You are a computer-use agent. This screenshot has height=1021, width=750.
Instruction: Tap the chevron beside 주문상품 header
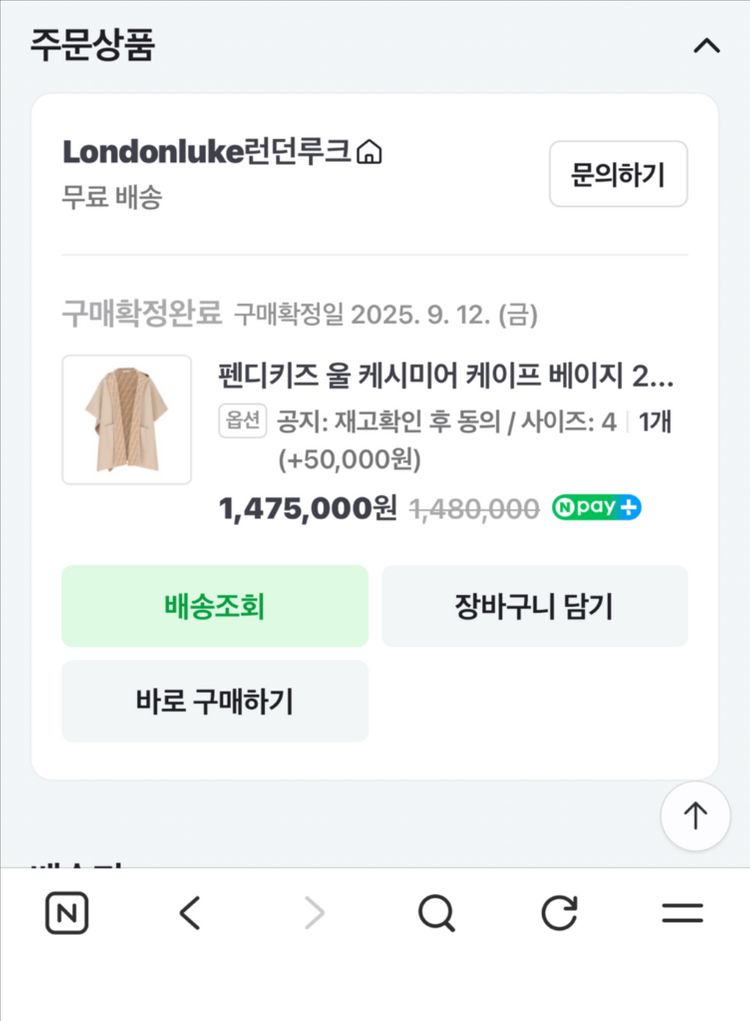[x=707, y=45]
